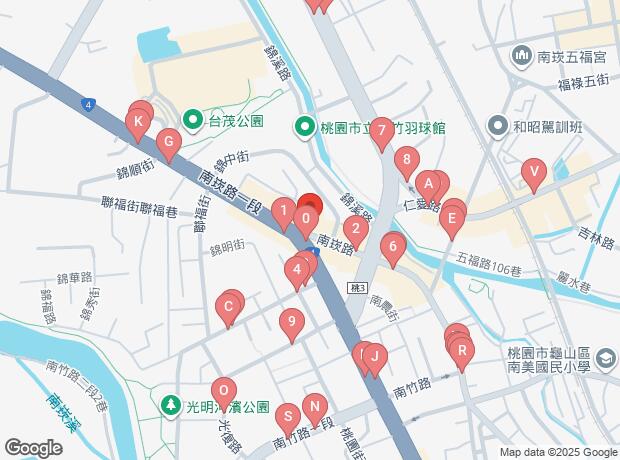Open the S marker
The height and width of the screenshot is (460, 620).
288,420
